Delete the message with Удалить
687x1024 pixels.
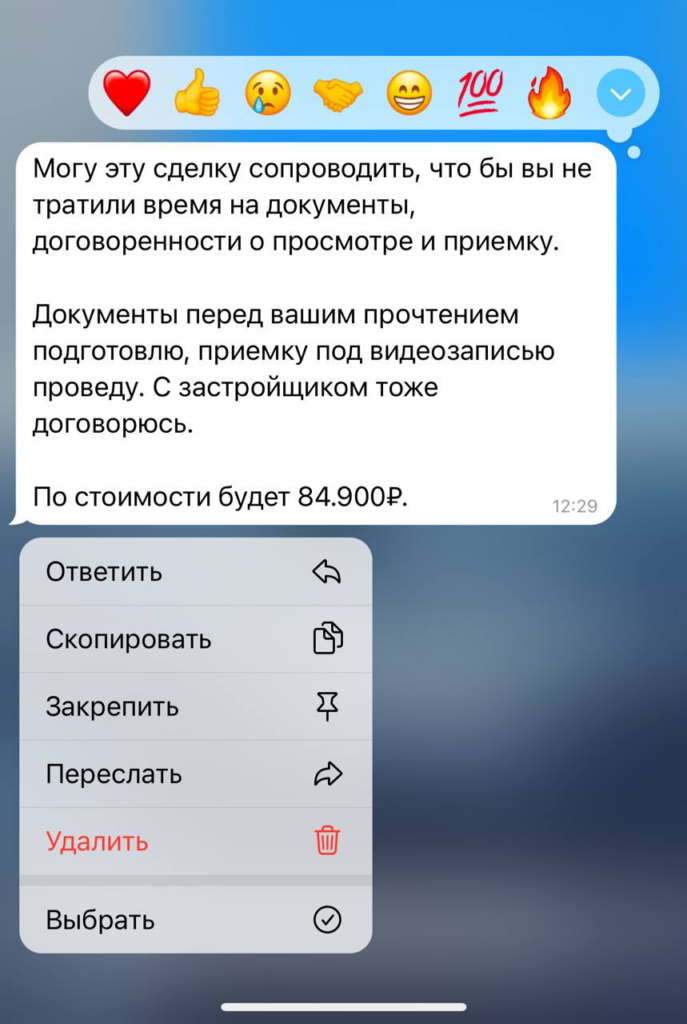pos(195,841)
